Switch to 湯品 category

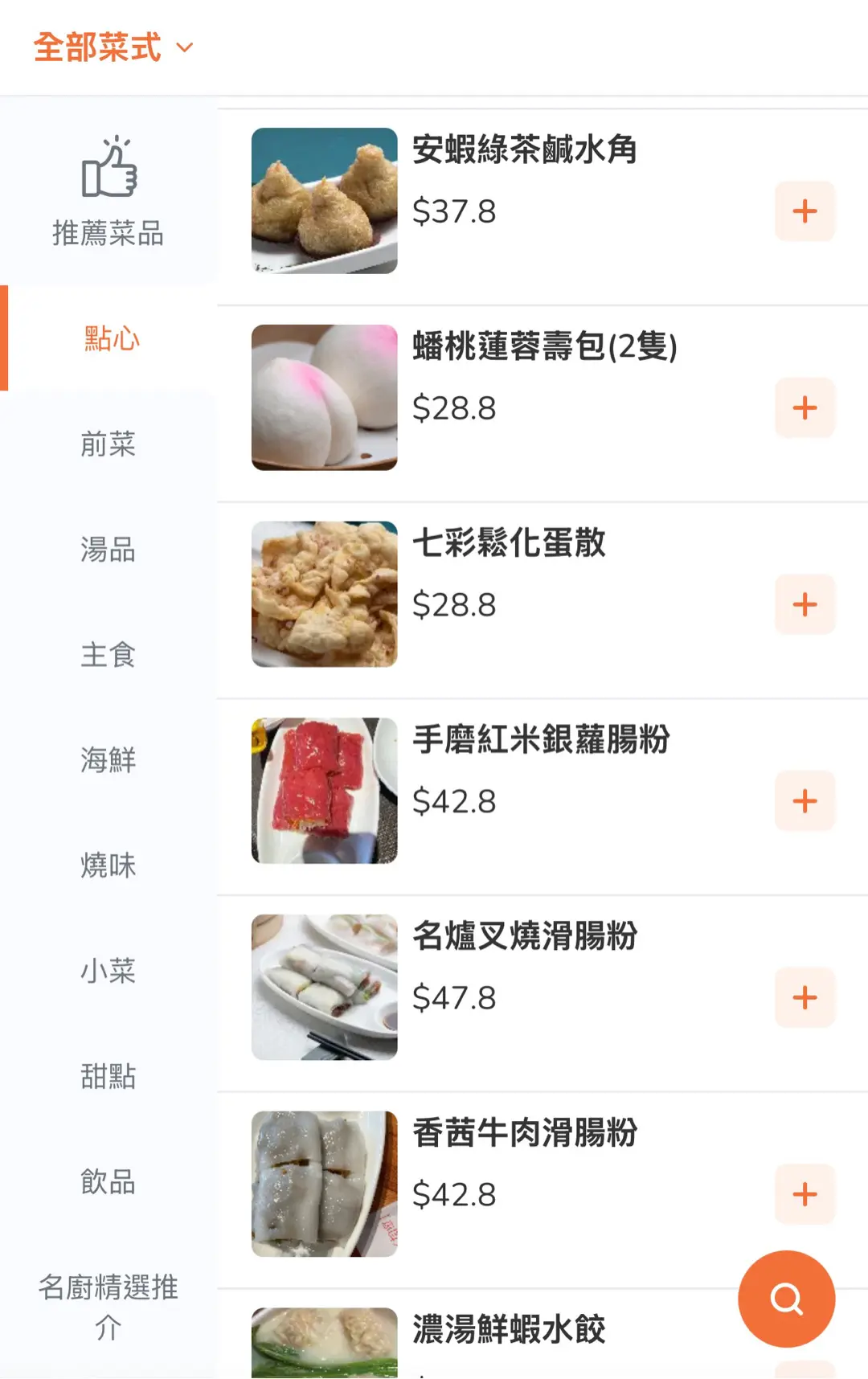pos(108,550)
